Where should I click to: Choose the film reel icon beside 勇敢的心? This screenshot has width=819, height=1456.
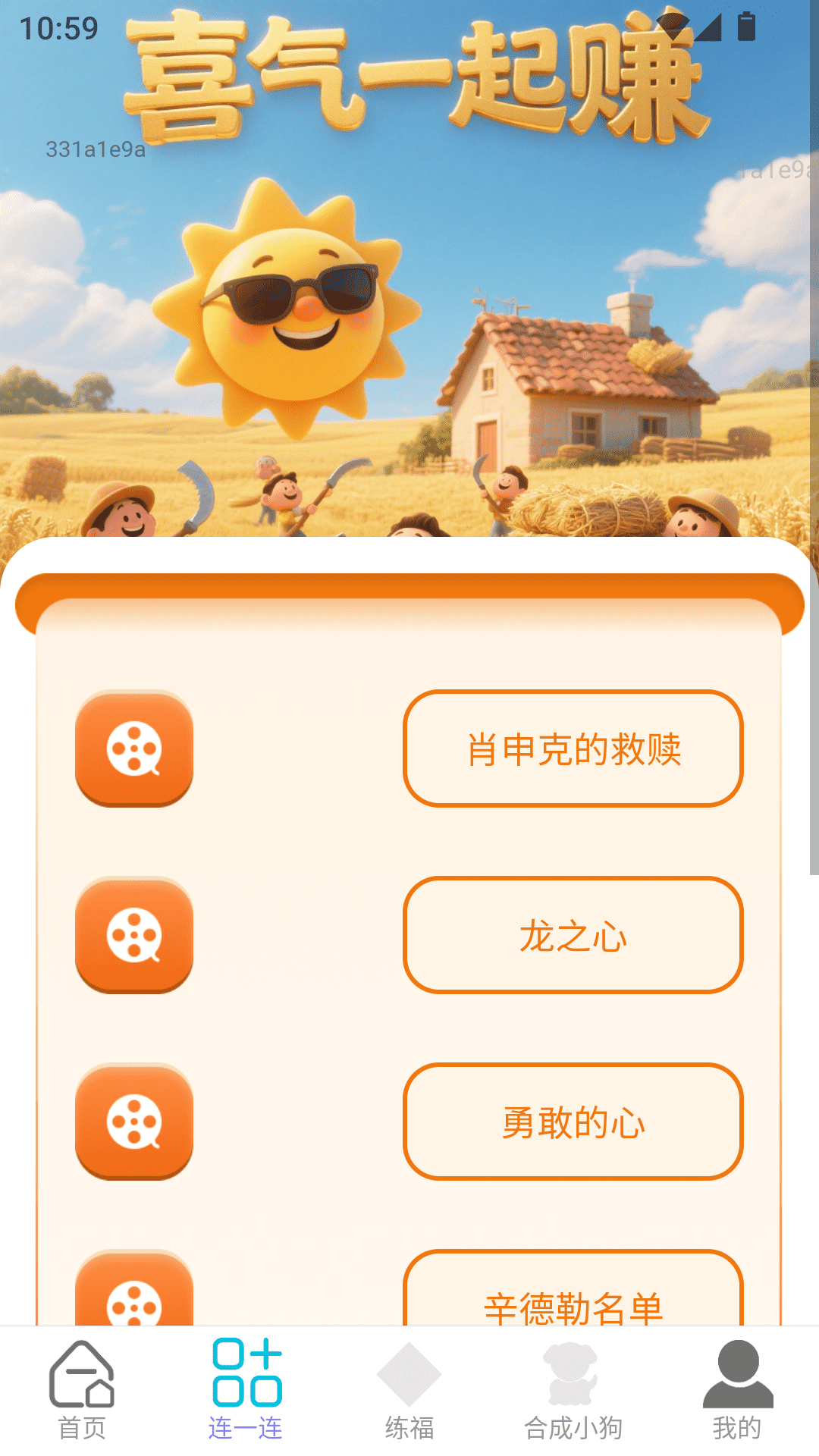pyautogui.click(x=134, y=1122)
